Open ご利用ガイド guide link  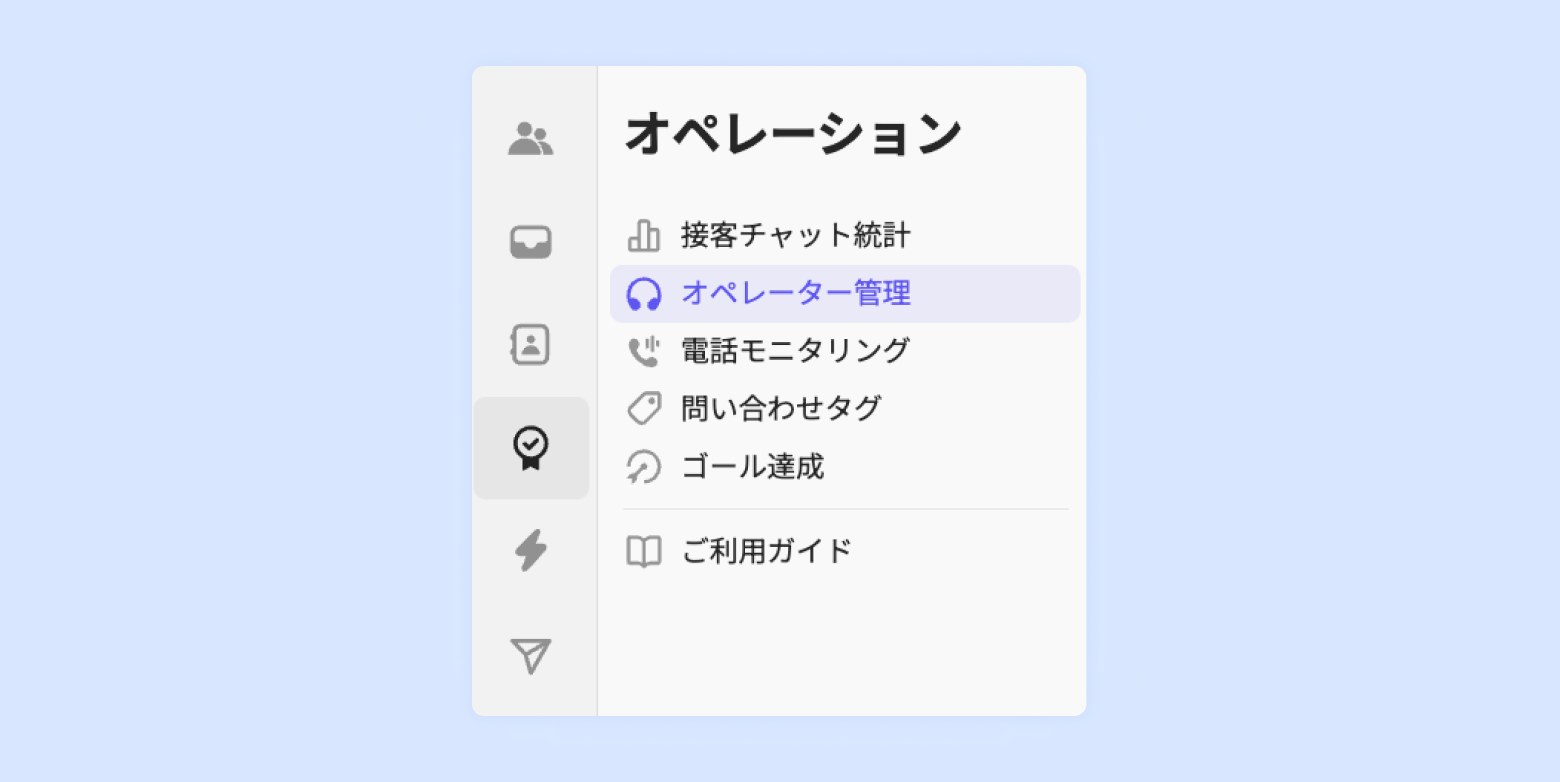pos(766,551)
